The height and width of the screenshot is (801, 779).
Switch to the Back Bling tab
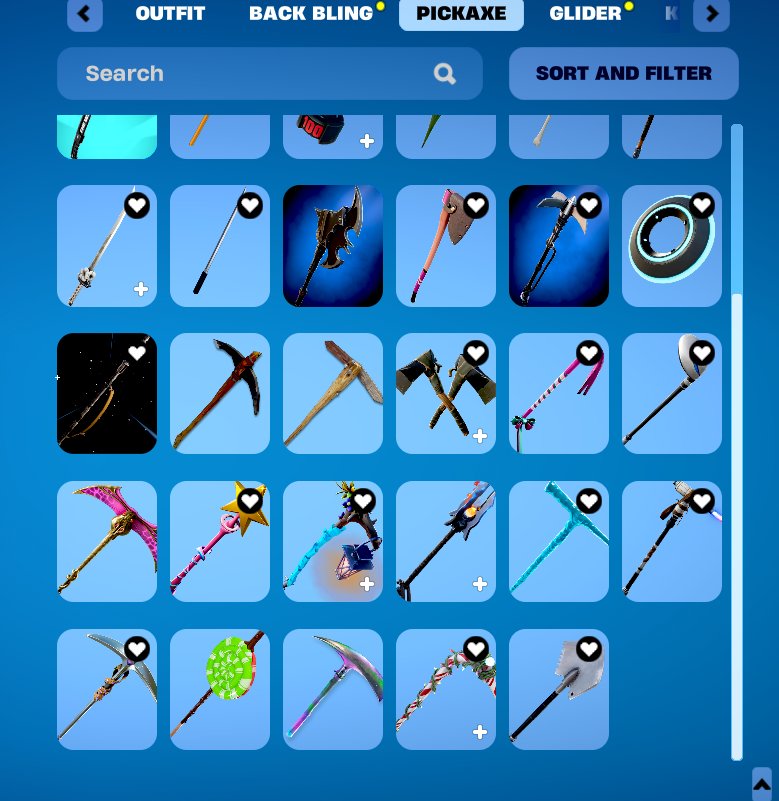click(310, 14)
